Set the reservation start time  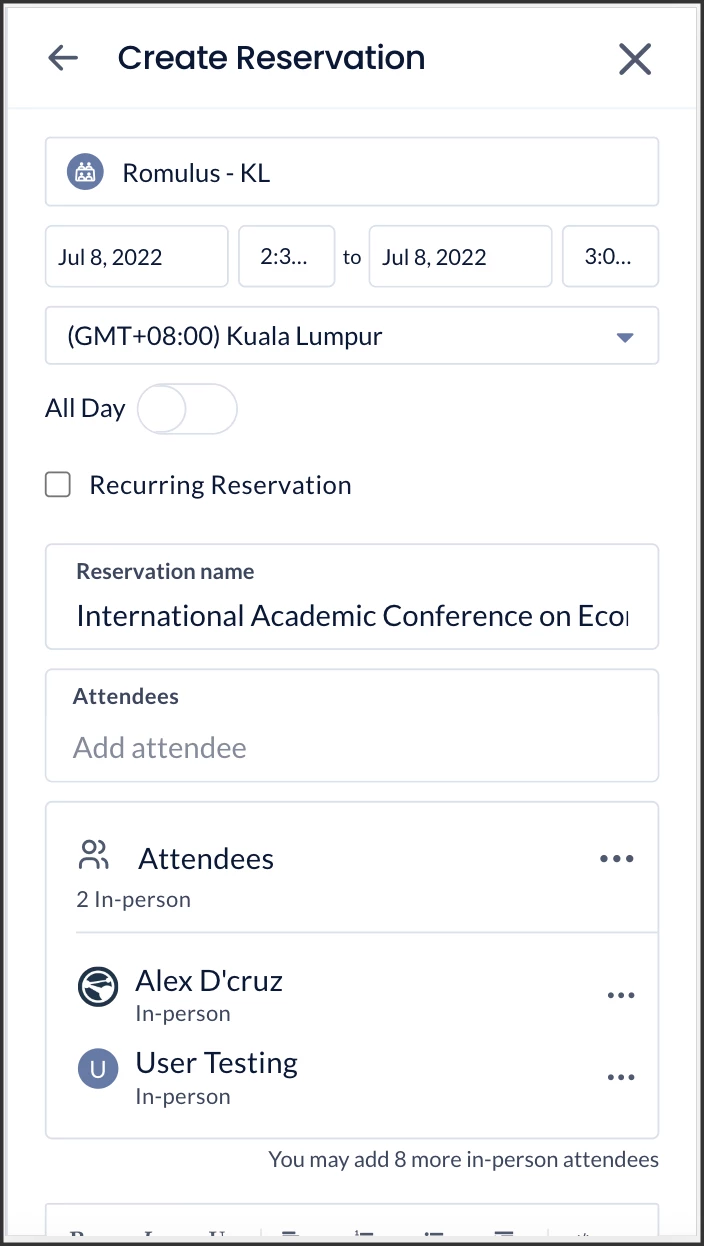[x=286, y=257]
